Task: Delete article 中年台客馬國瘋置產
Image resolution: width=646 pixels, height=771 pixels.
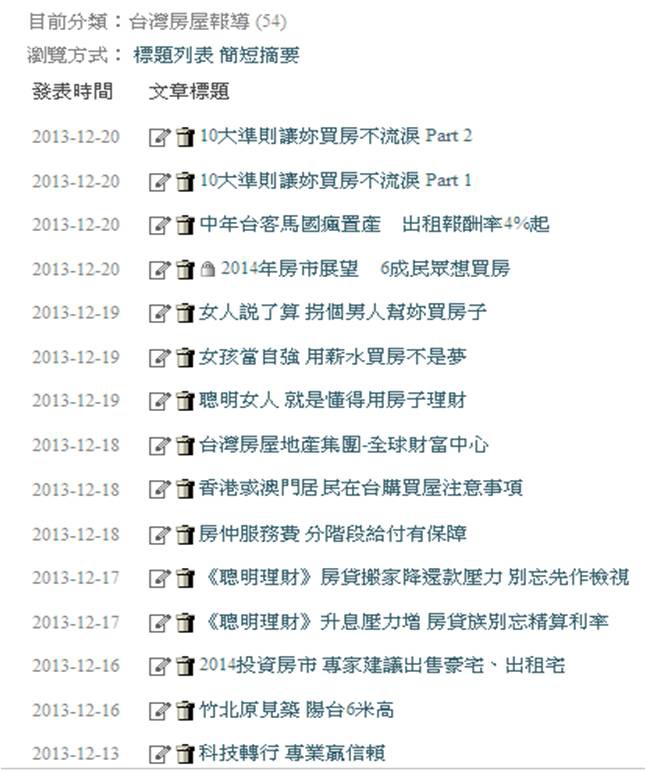Action: click(x=184, y=225)
